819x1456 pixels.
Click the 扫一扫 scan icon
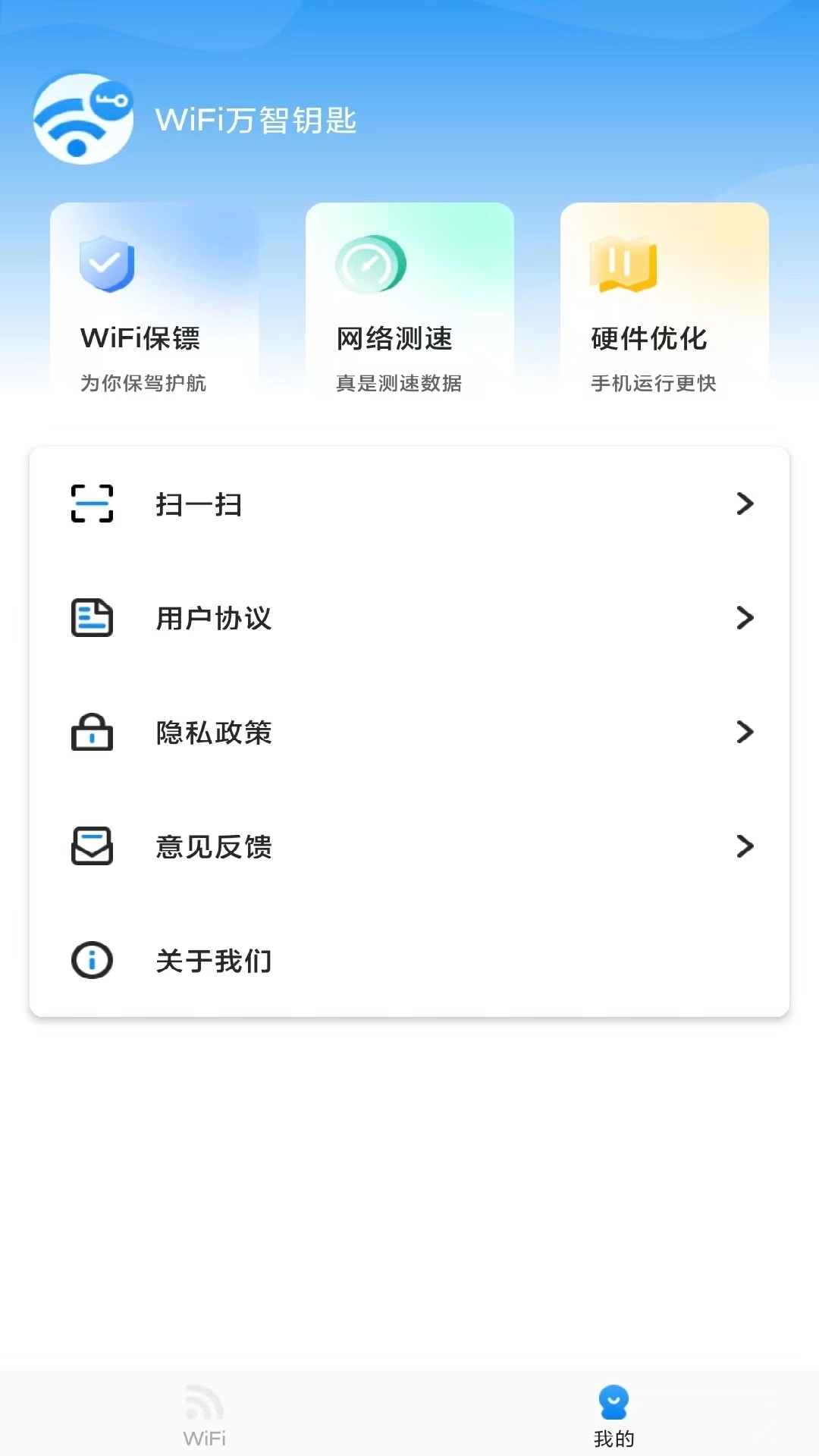click(x=93, y=504)
